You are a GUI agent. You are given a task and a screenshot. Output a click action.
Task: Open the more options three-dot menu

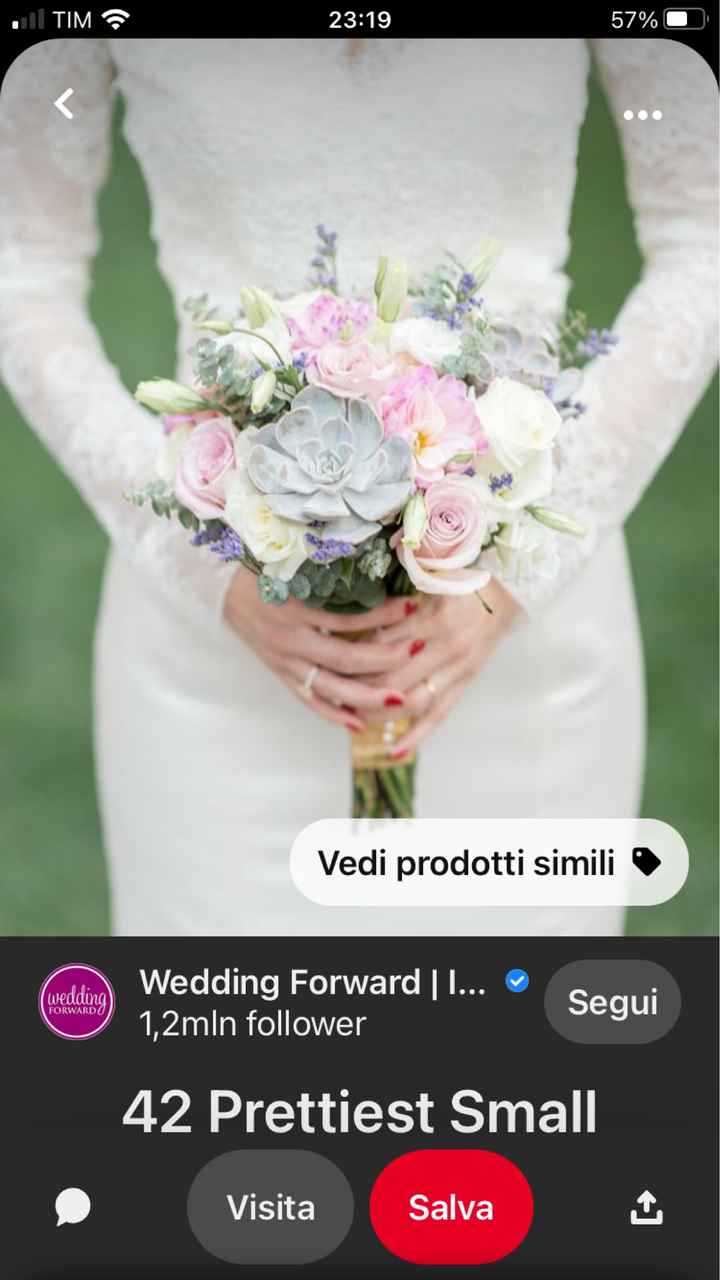642,116
